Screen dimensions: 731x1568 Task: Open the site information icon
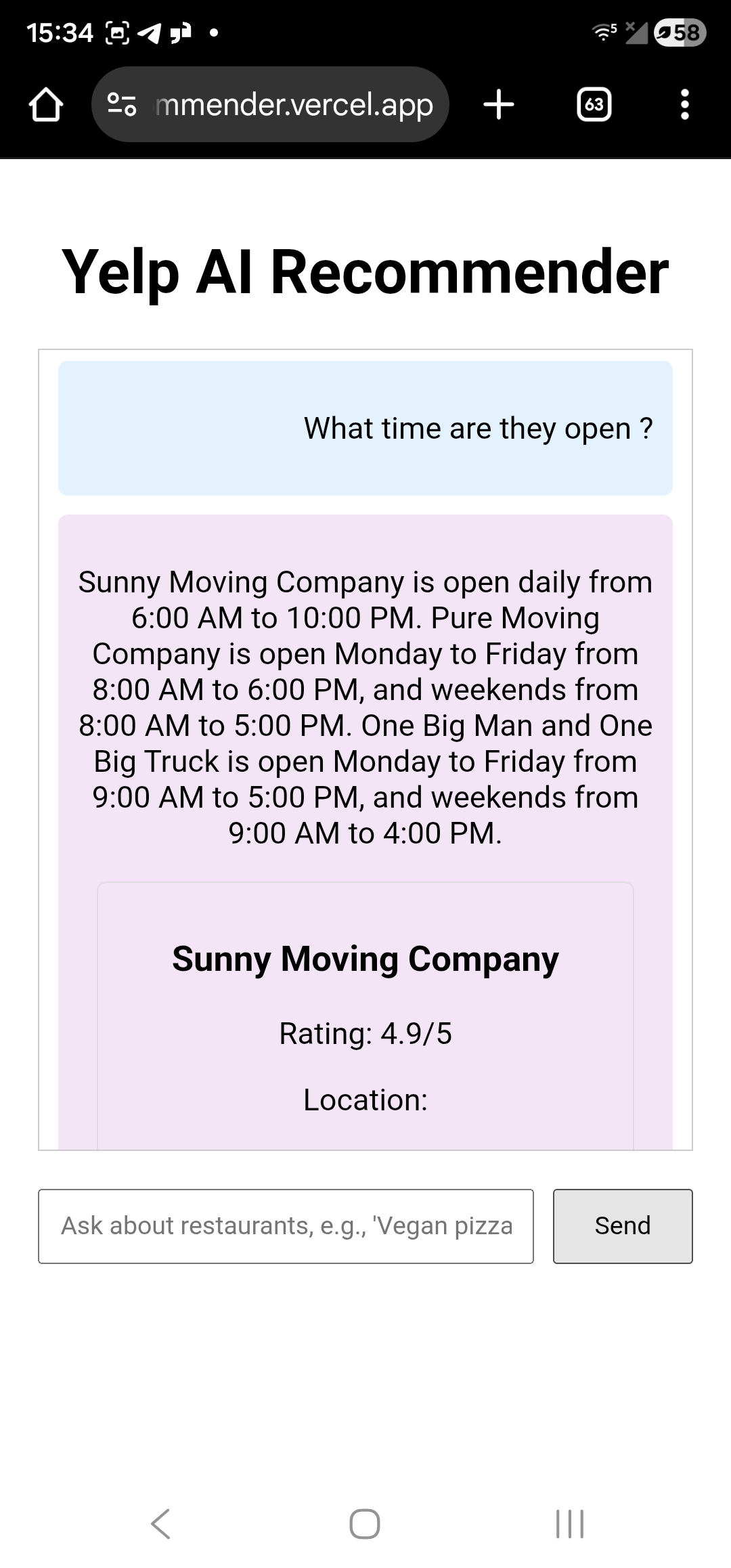click(x=123, y=105)
